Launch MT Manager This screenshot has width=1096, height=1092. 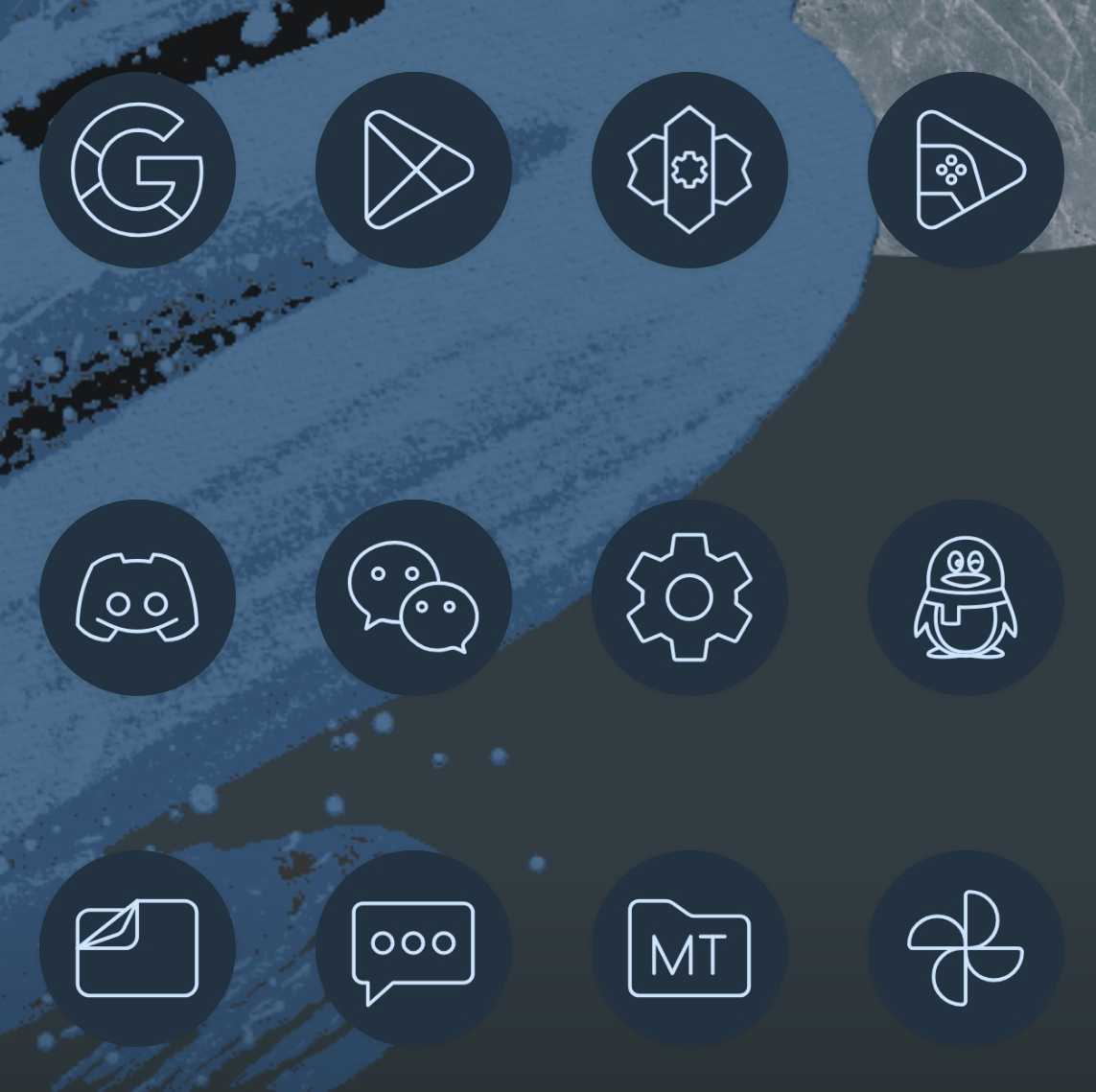point(689,948)
